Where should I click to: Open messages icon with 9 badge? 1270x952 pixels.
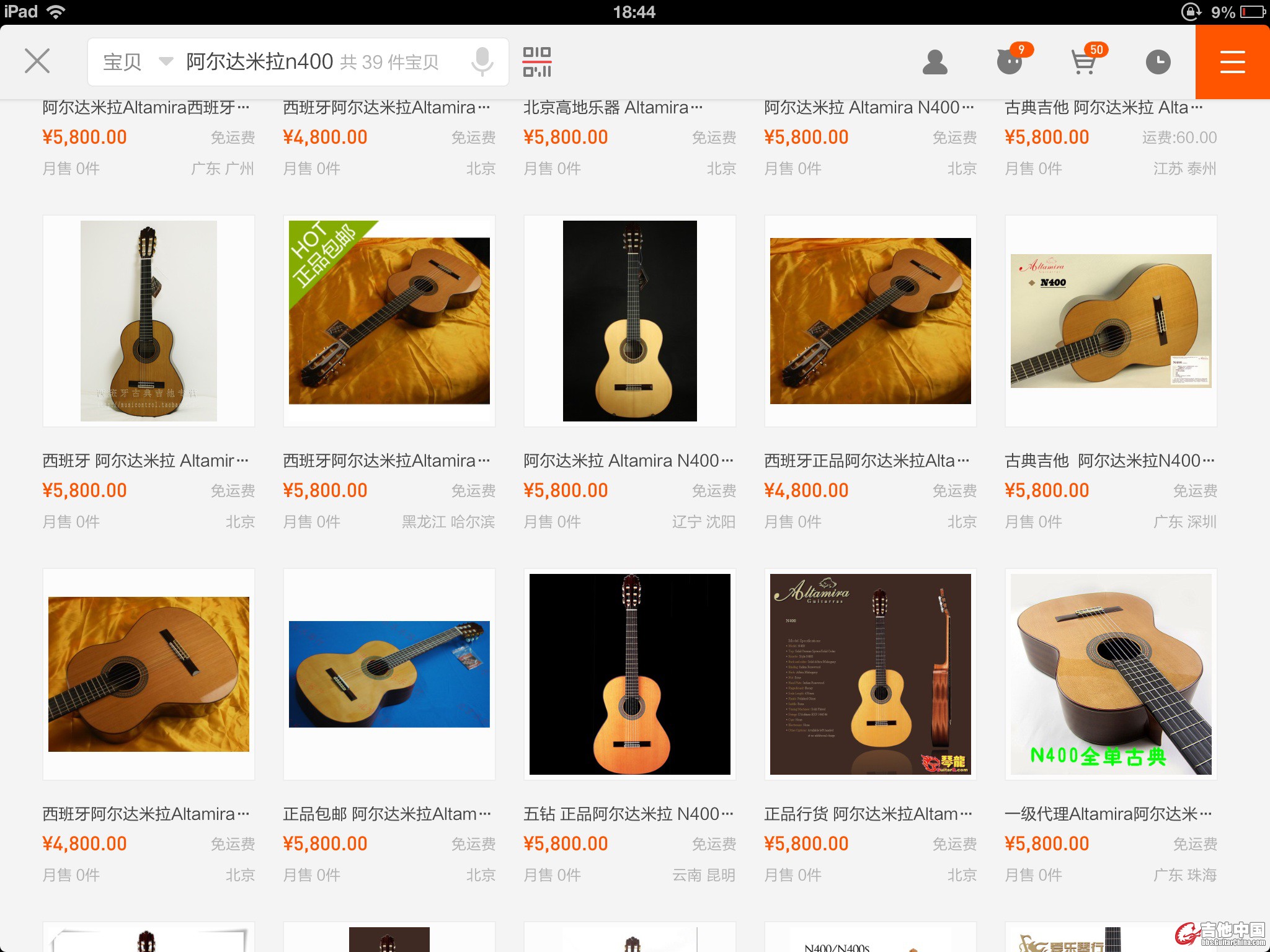[x=1010, y=61]
